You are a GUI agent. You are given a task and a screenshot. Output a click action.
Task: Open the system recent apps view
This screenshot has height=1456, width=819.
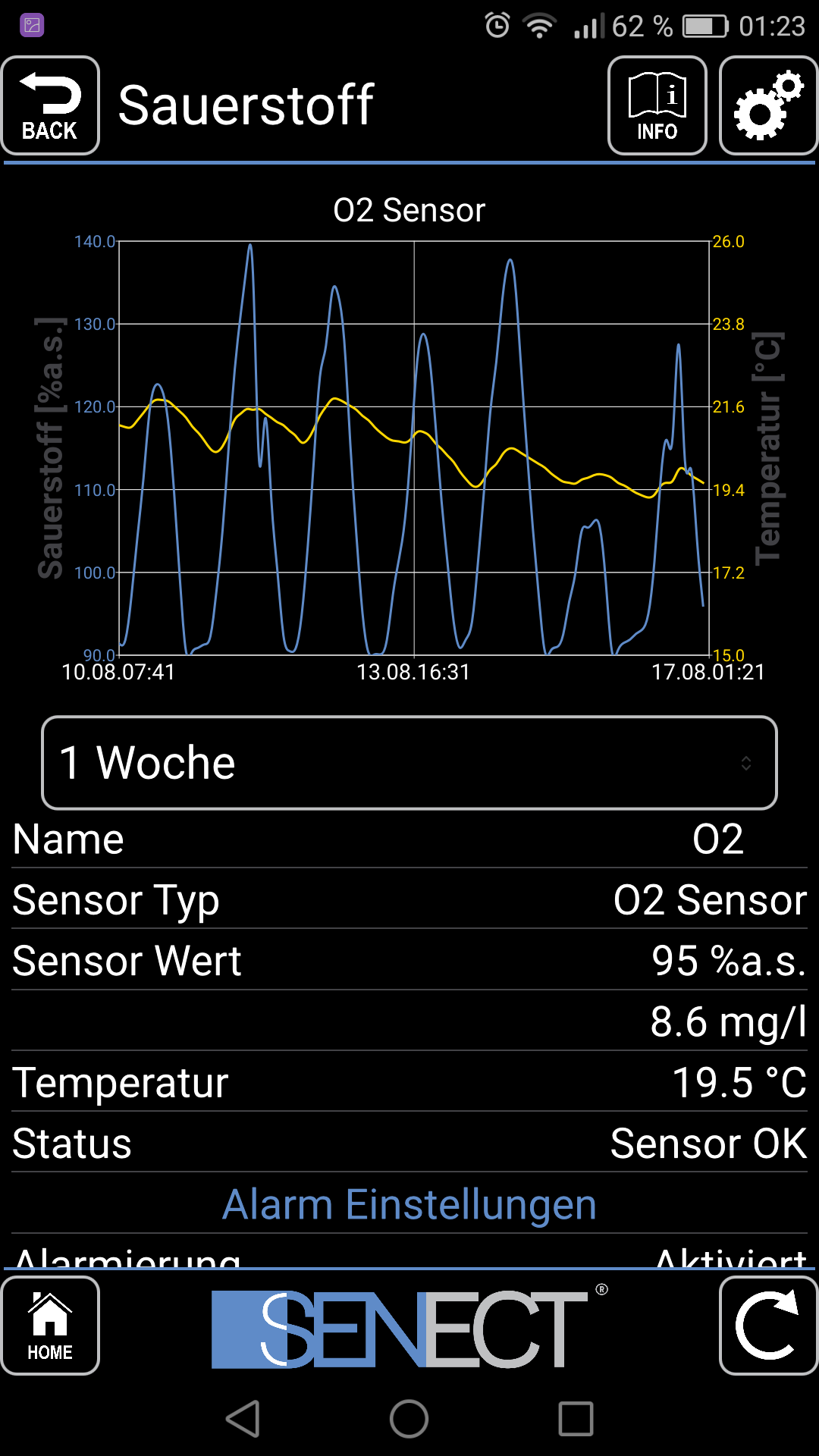[576, 1419]
